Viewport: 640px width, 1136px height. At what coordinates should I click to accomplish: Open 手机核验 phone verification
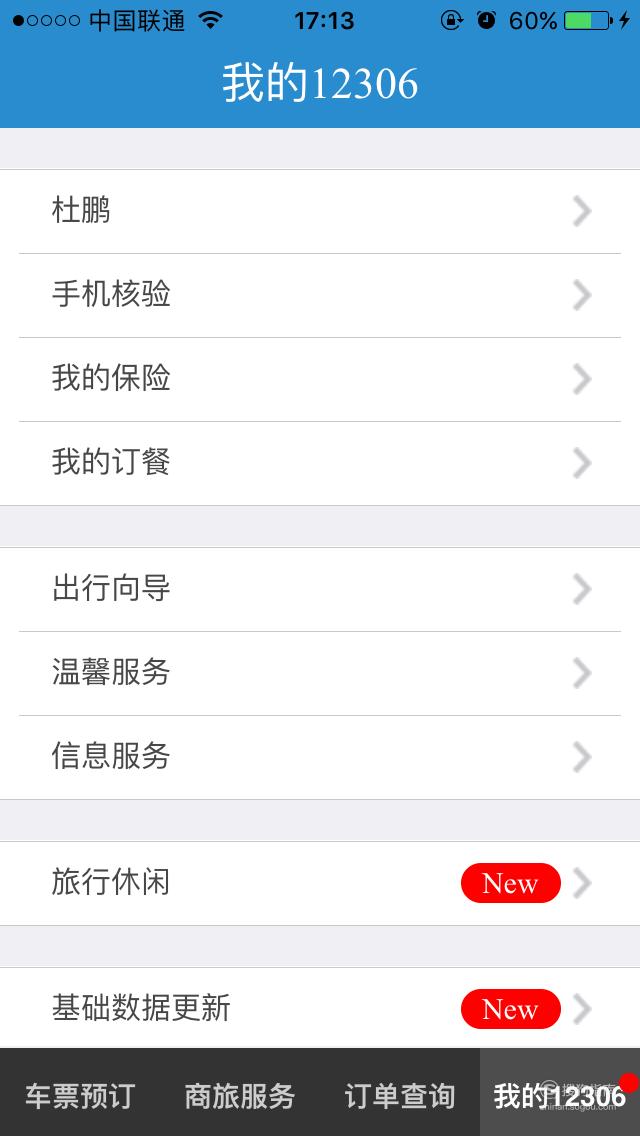320,296
